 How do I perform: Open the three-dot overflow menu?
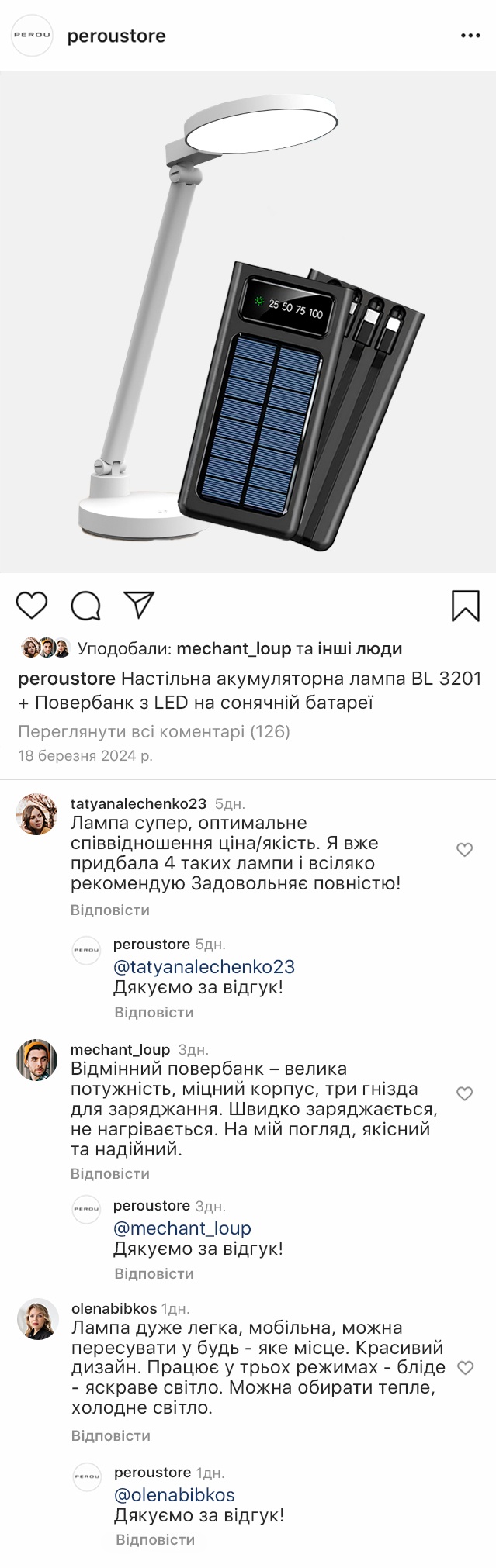(x=470, y=36)
